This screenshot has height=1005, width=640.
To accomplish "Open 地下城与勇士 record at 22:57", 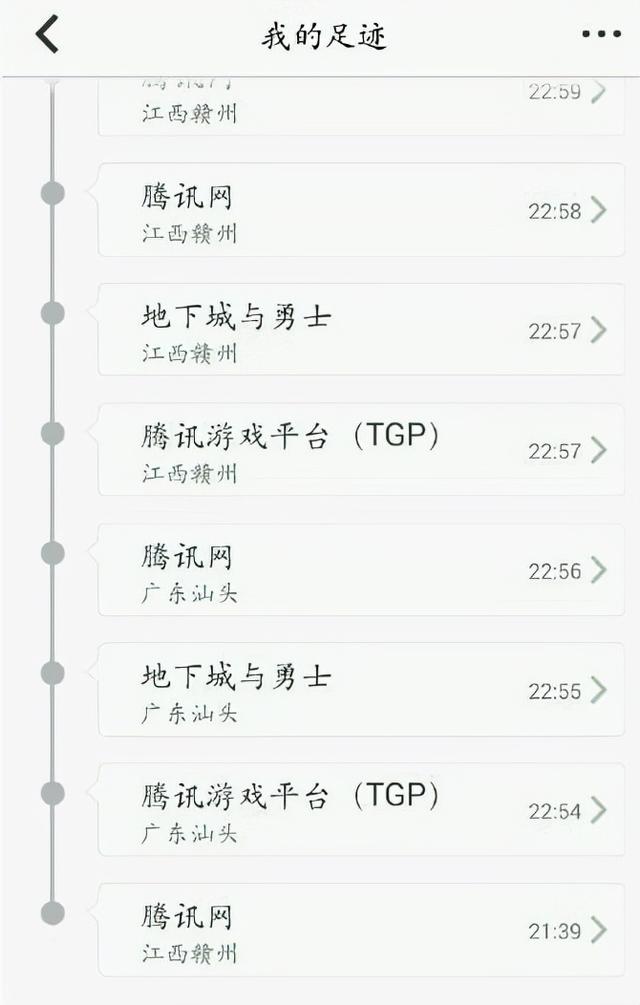I will click(x=360, y=330).
